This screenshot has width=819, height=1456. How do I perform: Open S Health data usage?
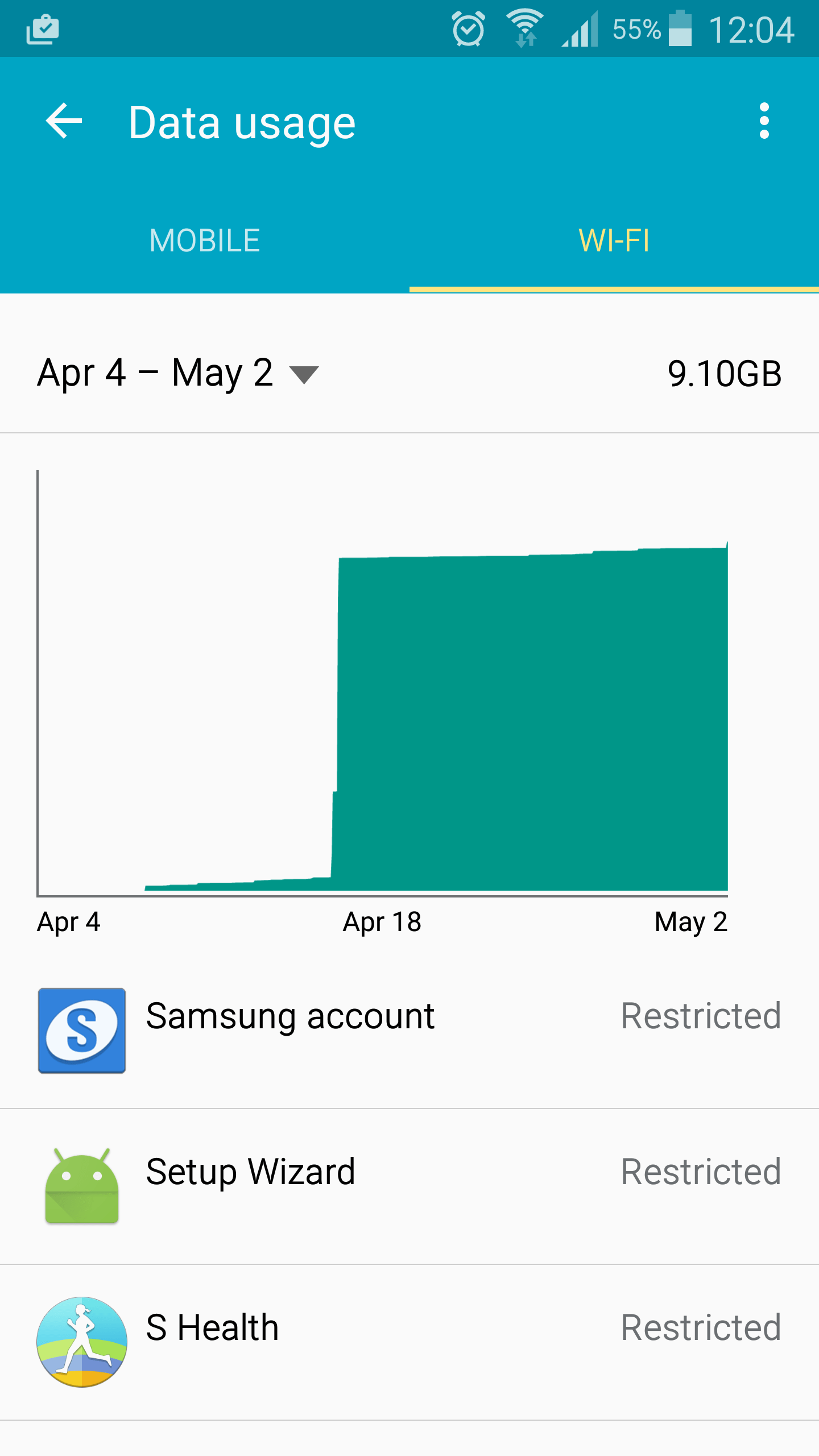409,1342
